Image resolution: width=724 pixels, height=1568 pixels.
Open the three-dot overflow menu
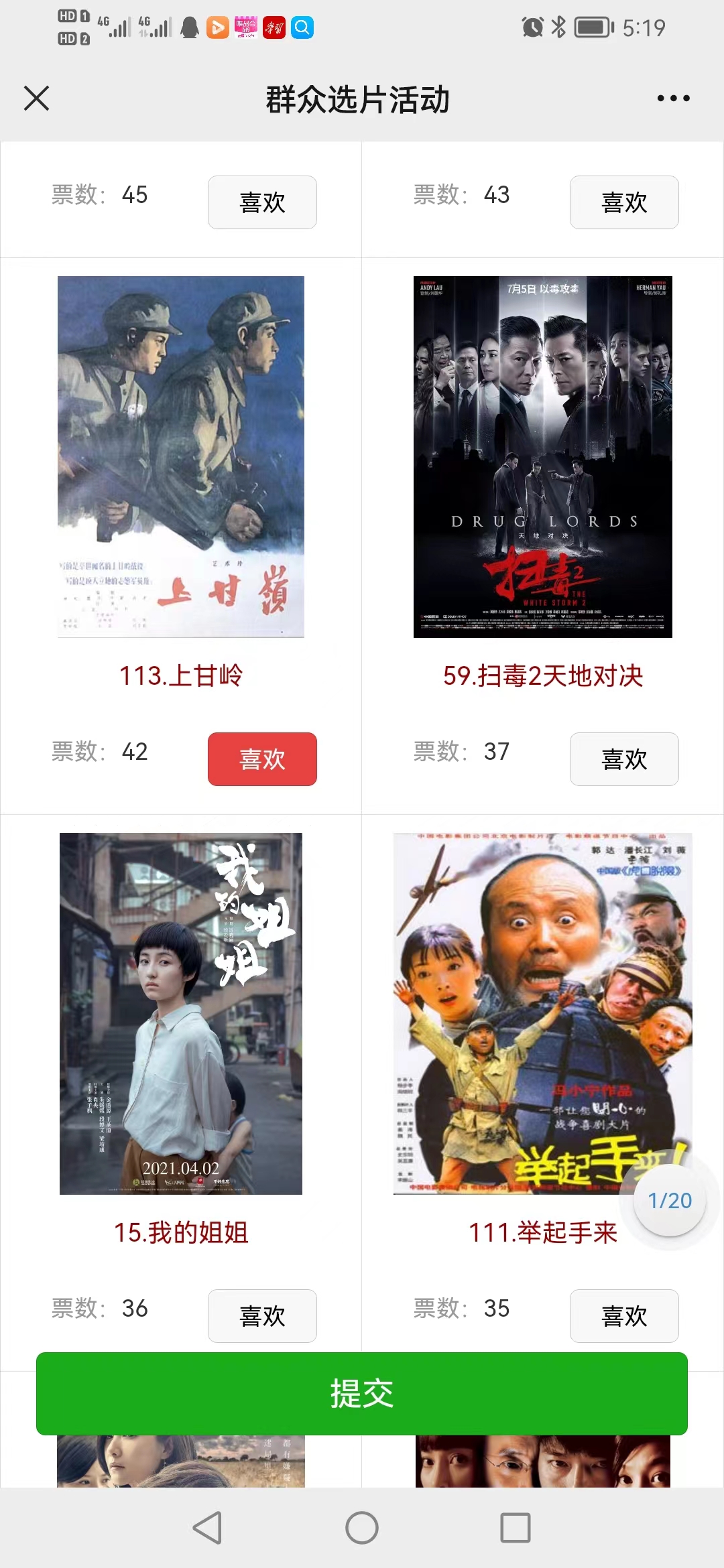[x=673, y=99]
